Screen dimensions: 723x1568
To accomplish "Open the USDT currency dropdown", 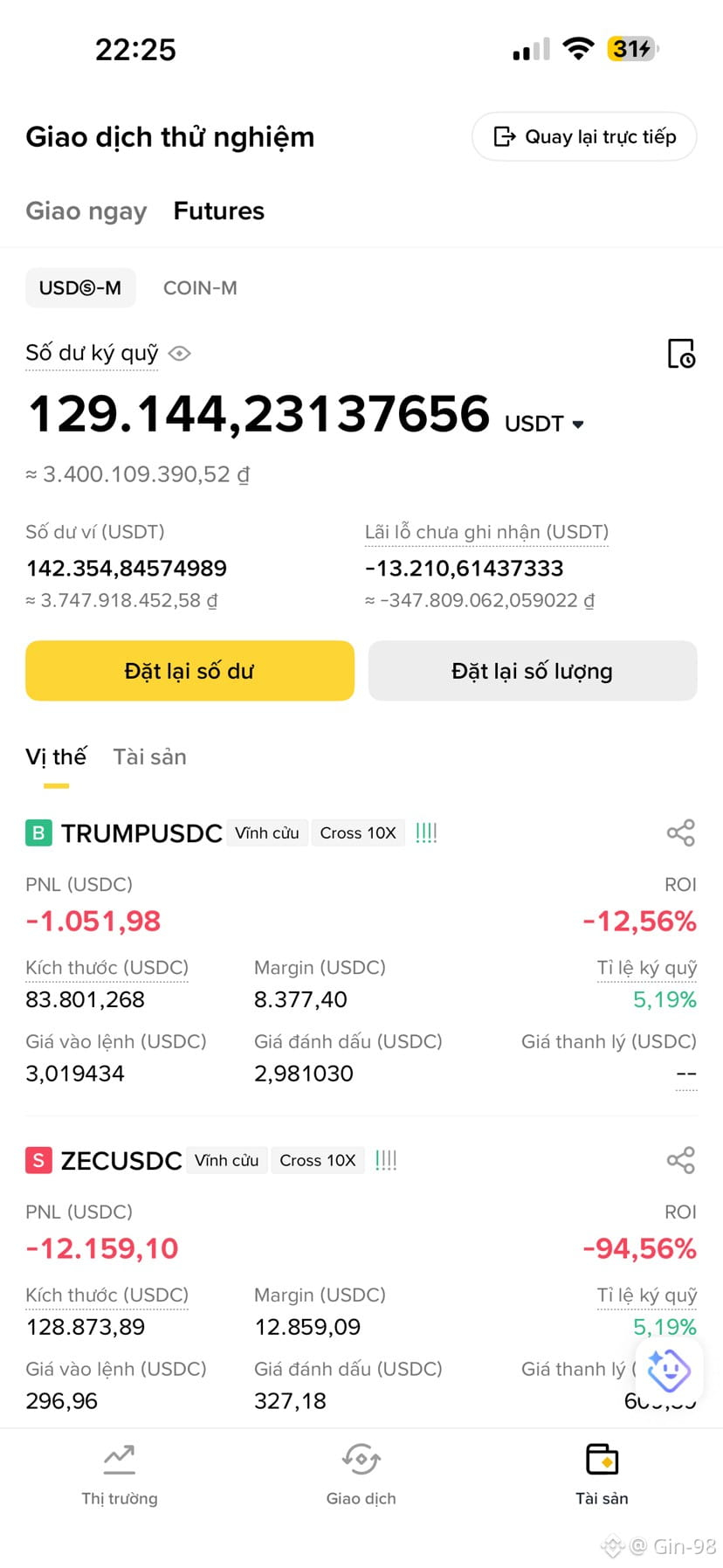I will point(577,425).
